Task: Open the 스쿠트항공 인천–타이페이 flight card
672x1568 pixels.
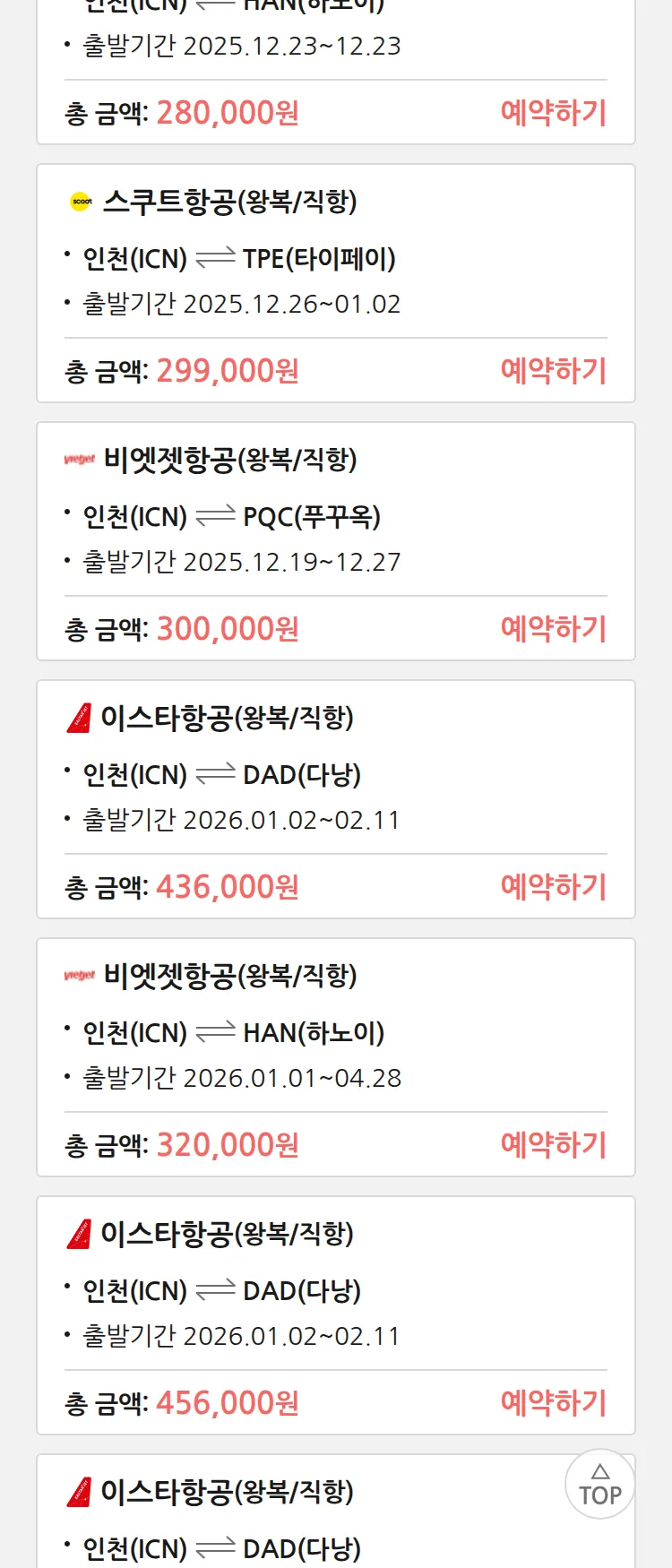Action: pos(335,260)
